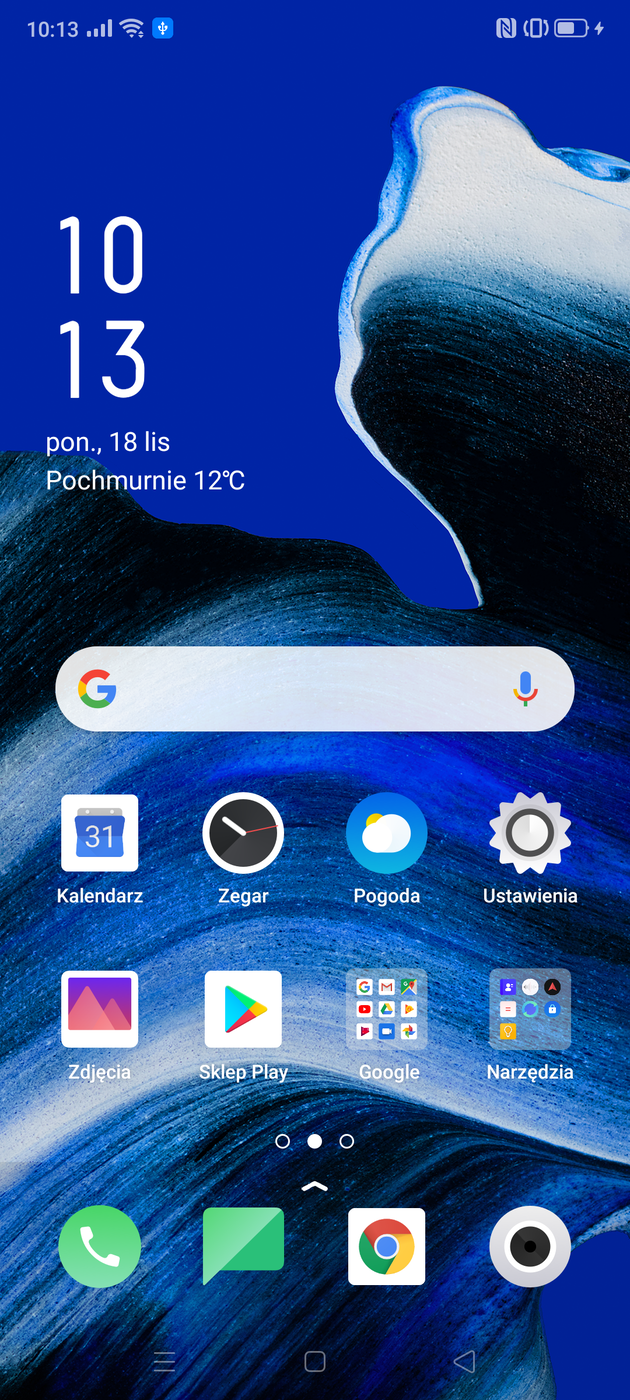Tap the system home button

315,1361
